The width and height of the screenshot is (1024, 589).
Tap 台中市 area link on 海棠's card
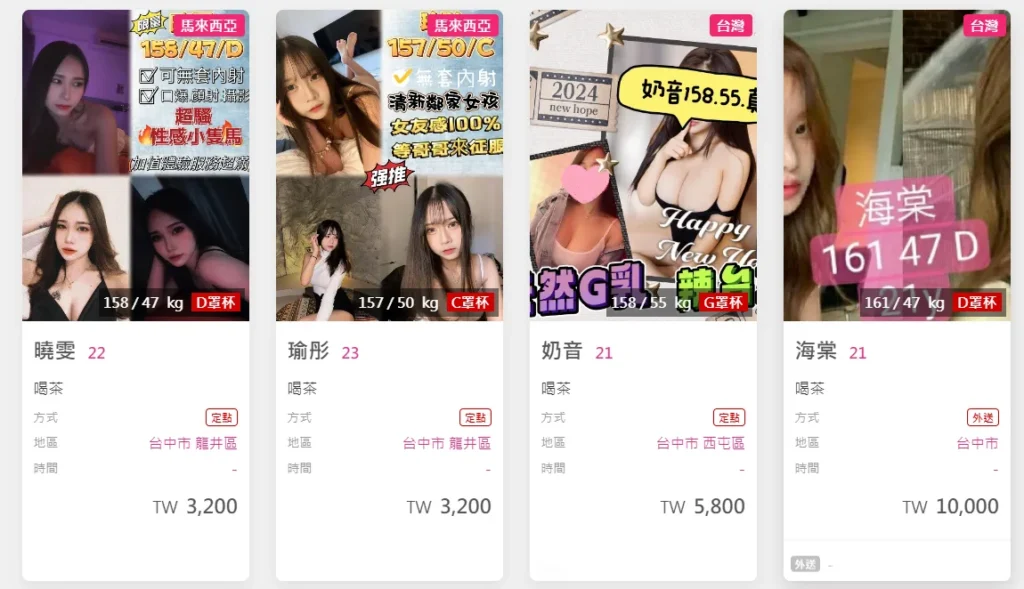click(x=977, y=443)
